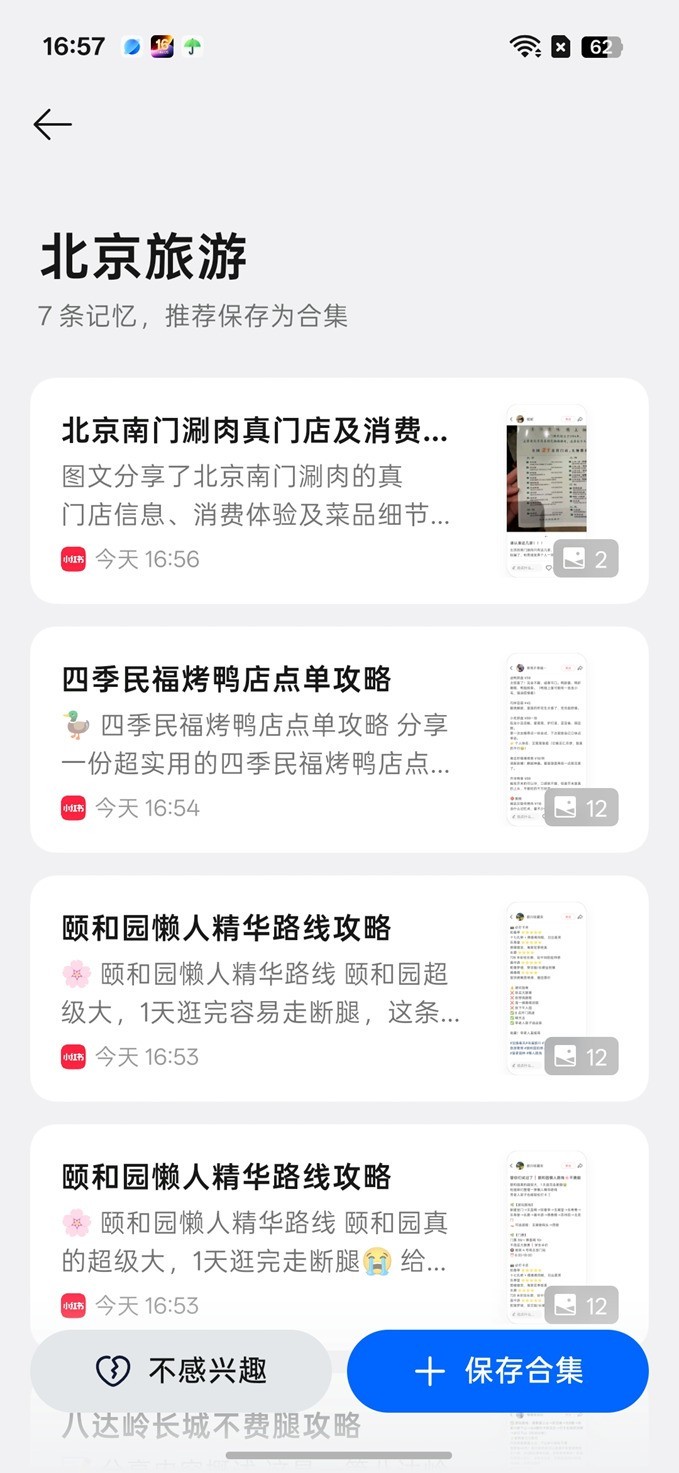Go back using the top-left arrow
This screenshot has width=679, height=1473.
coord(52,124)
